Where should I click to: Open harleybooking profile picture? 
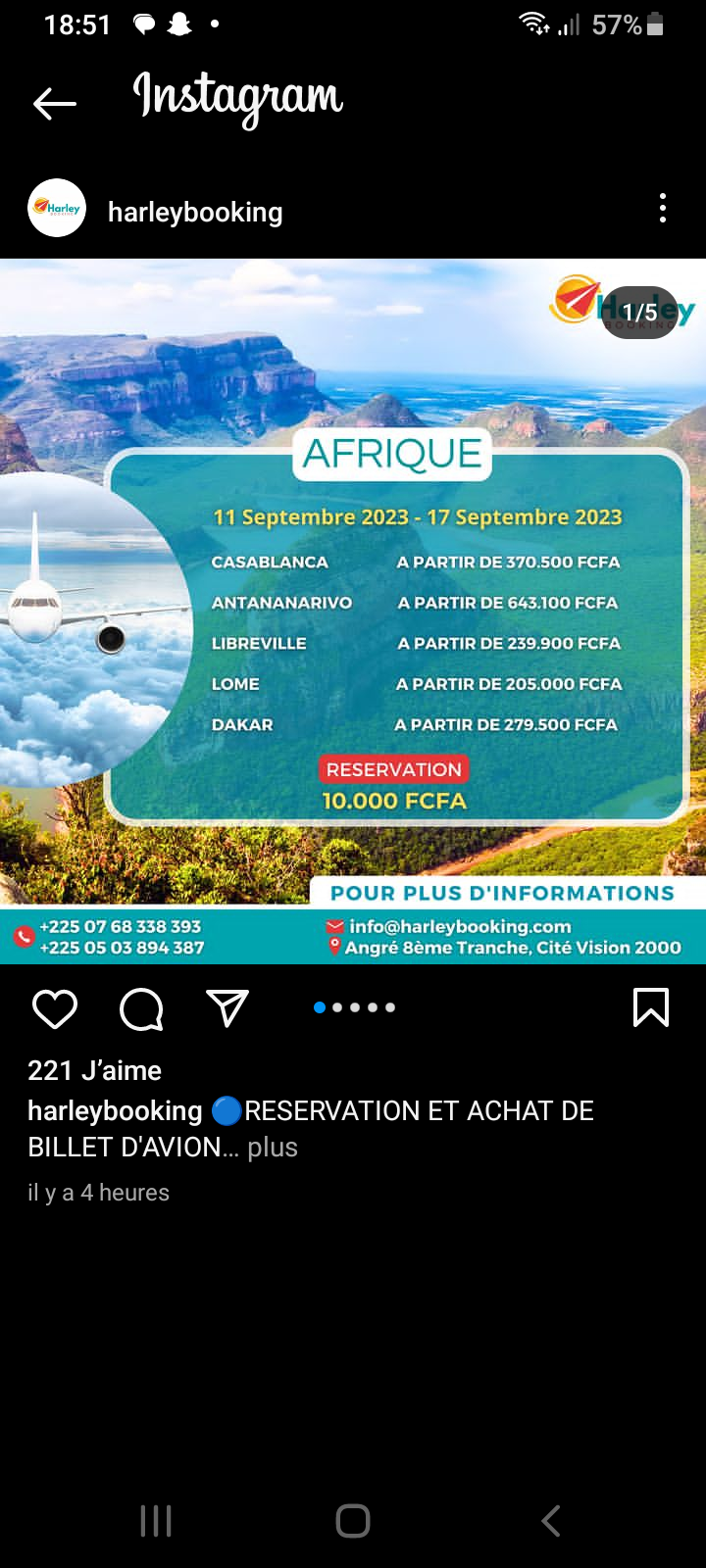click(58, 208)
